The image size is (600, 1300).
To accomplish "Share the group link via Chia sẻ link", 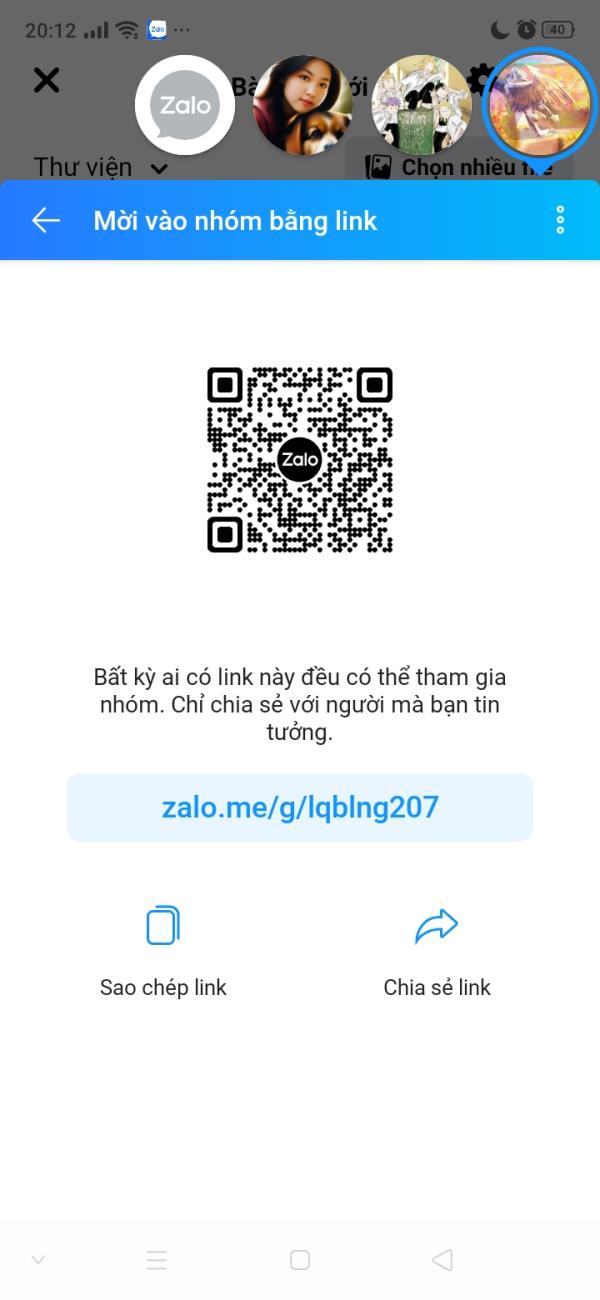I will click(x=437, y=950).
